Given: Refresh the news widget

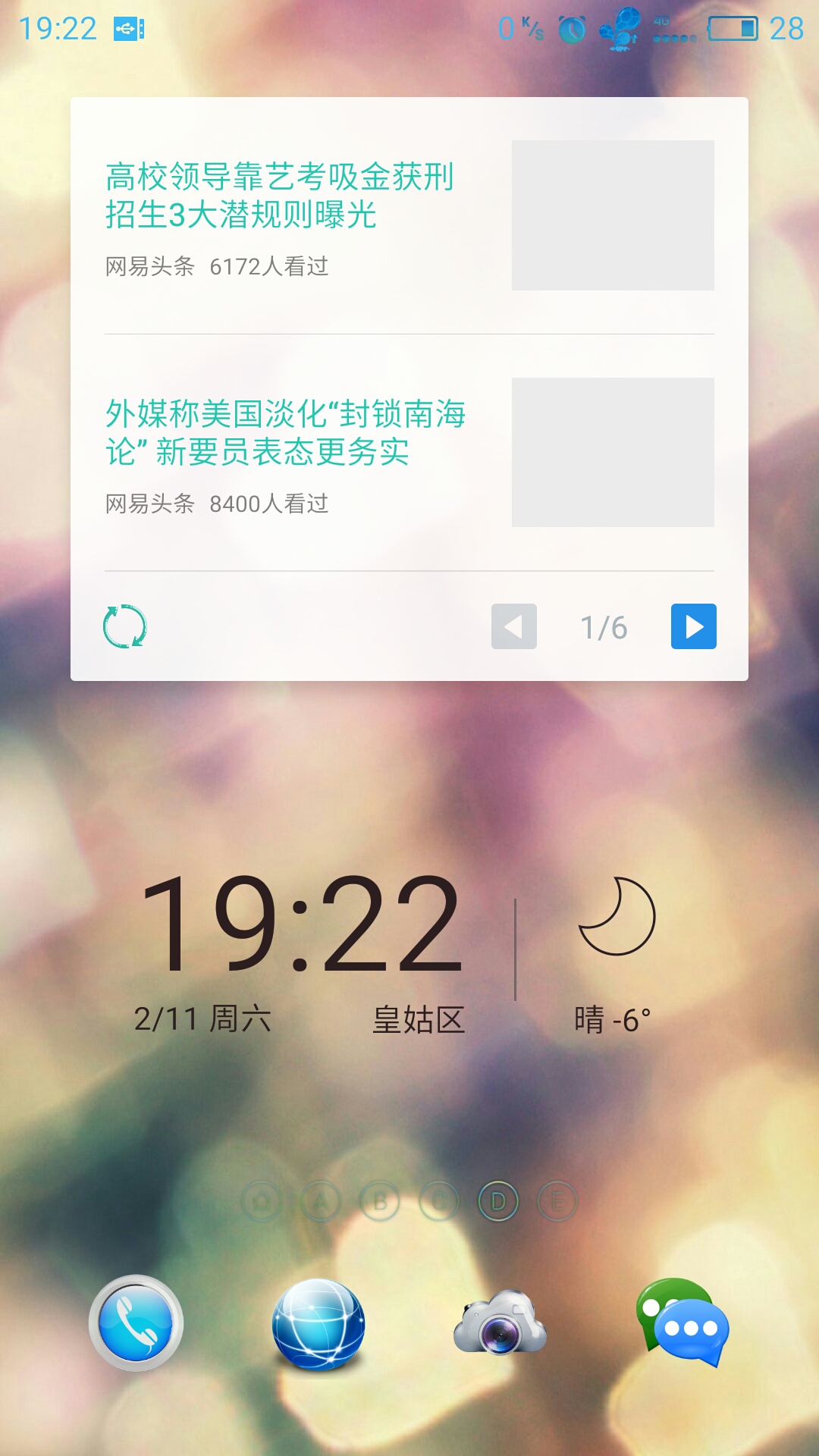Looking at the screenshot, I should 125,626.
